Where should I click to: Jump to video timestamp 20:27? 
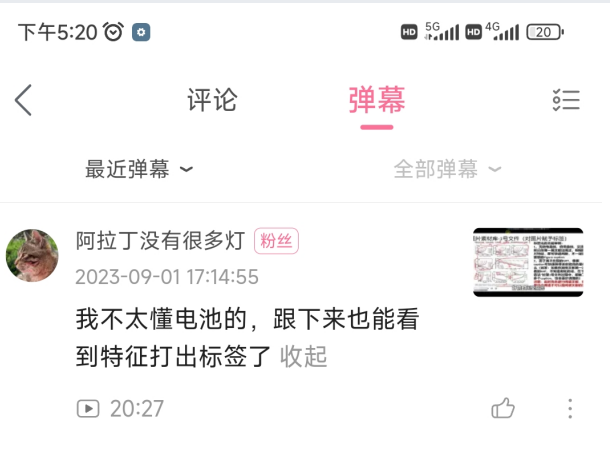pos(121,408)
